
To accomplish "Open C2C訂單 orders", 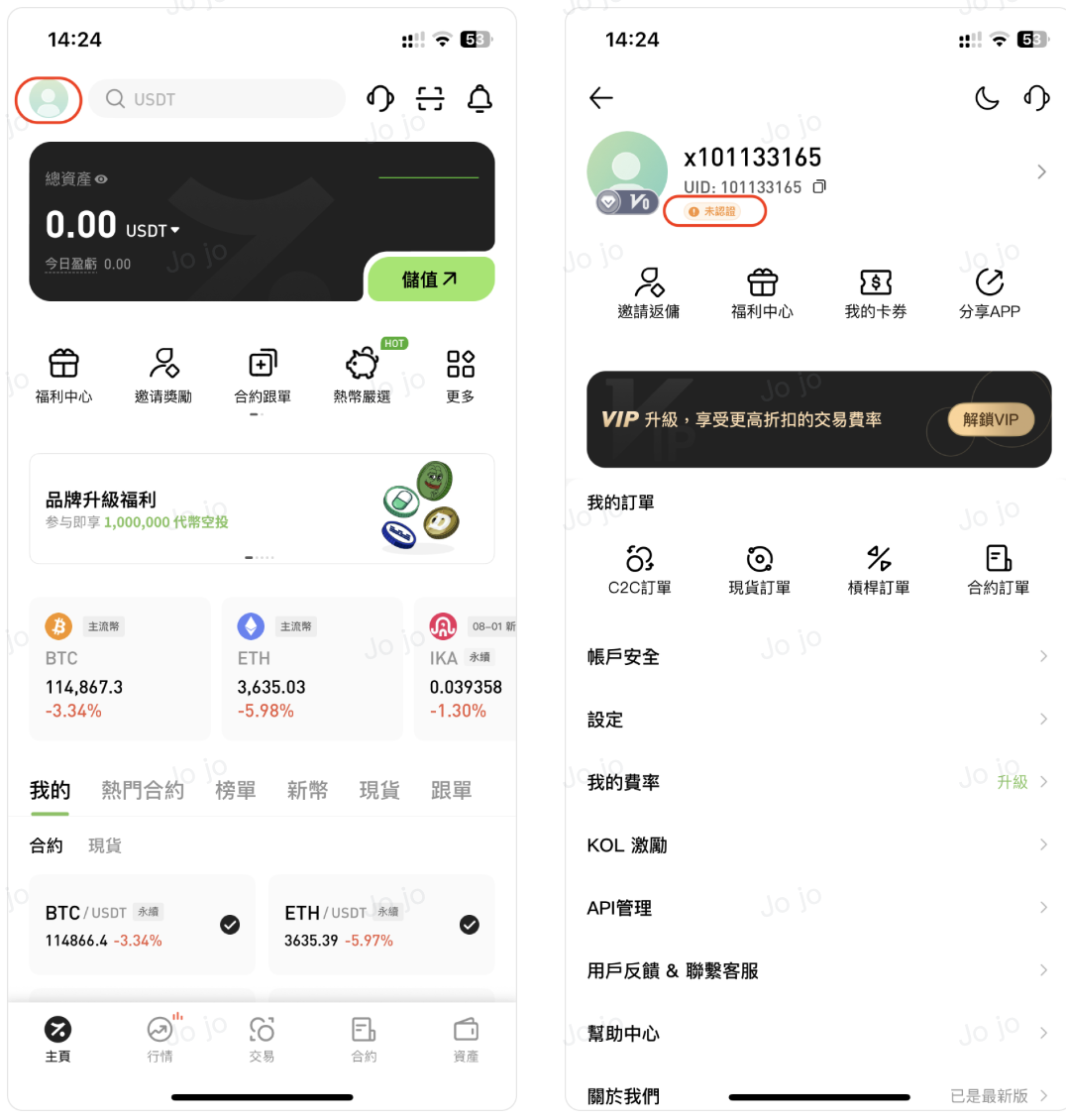I will tap(640, 570).
